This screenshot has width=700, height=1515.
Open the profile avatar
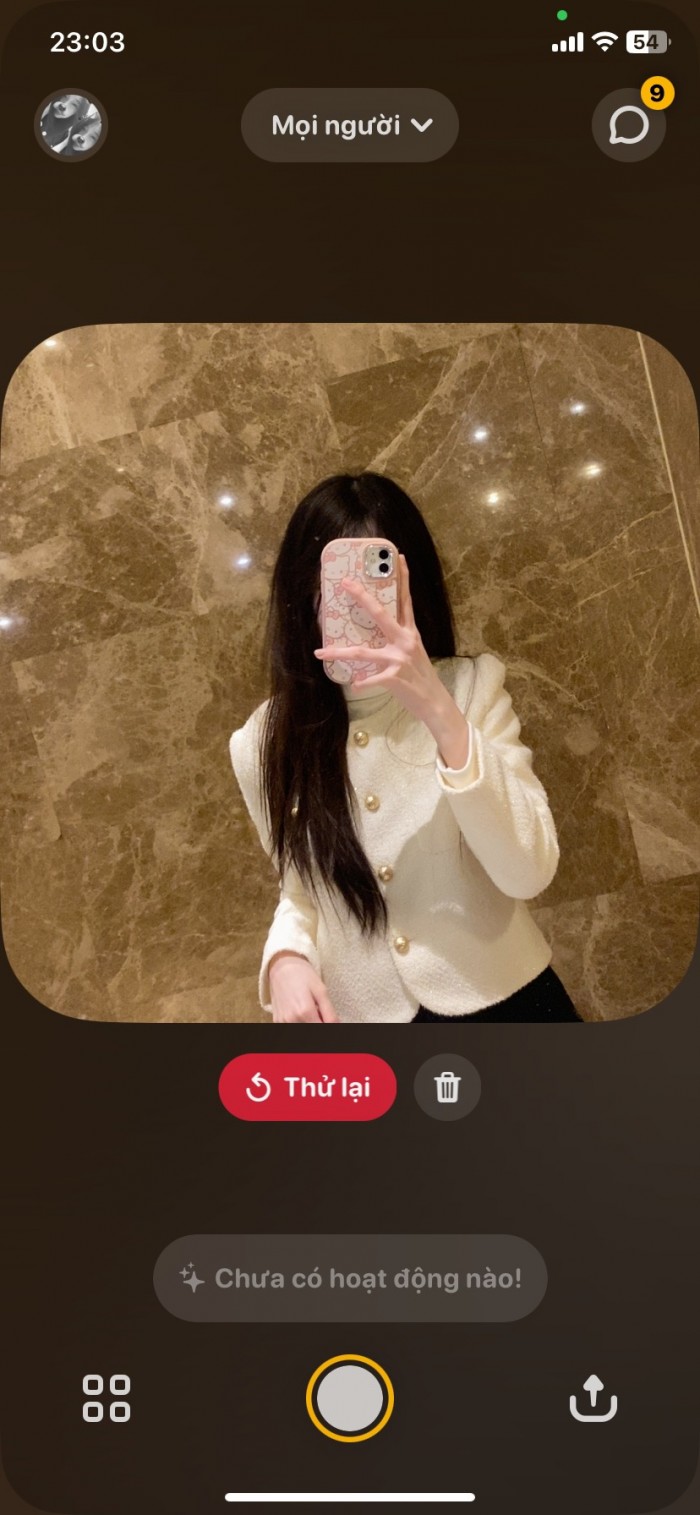coord(71,125)
